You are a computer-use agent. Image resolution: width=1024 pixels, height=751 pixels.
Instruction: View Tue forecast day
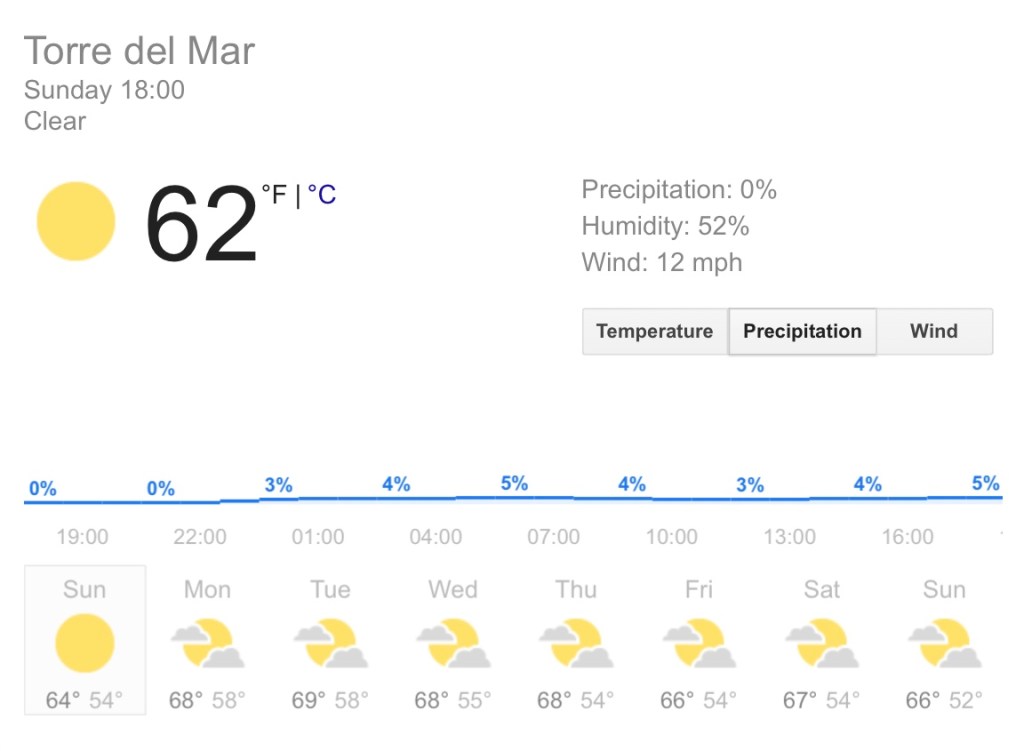330,642
